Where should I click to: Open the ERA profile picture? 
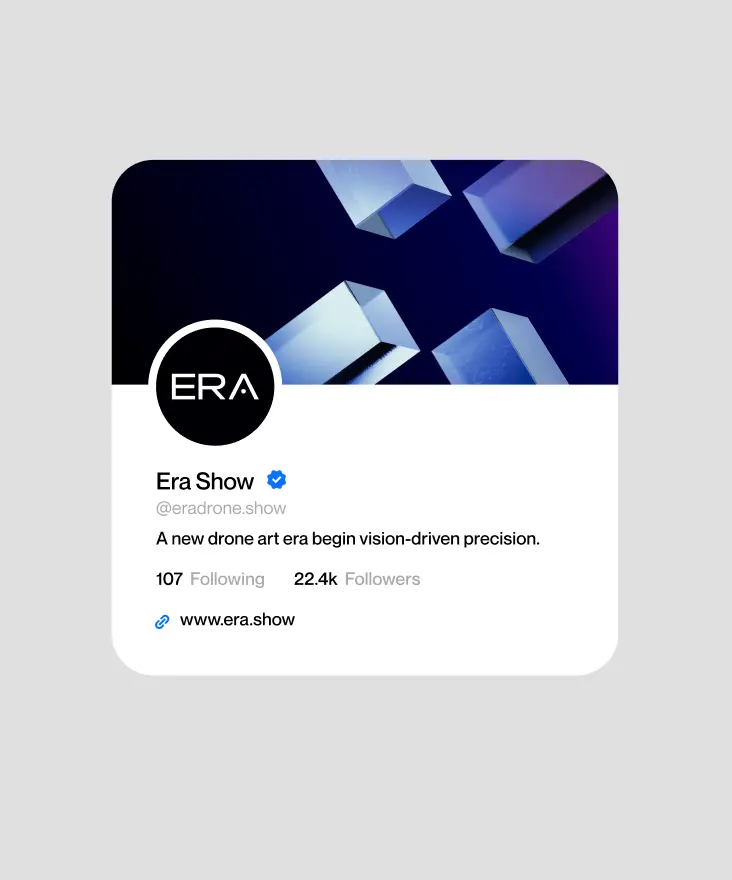215,386
